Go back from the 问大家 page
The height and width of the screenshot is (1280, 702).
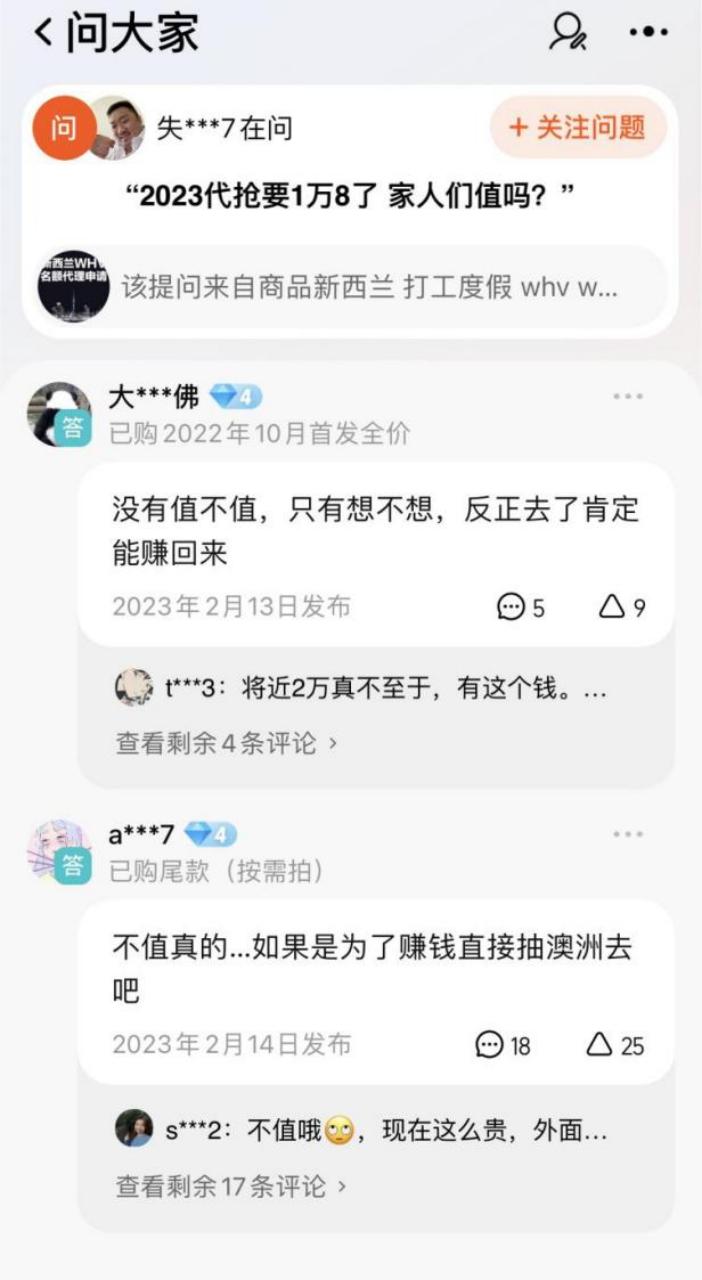(x=43, y=34)
